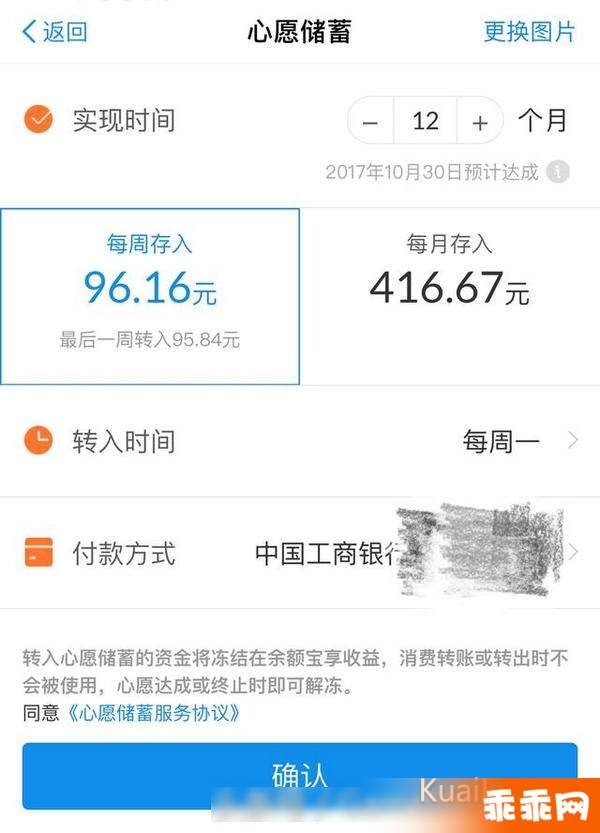
Task: Open the 付款方式 payment method row
Action: tap(300, 552)
